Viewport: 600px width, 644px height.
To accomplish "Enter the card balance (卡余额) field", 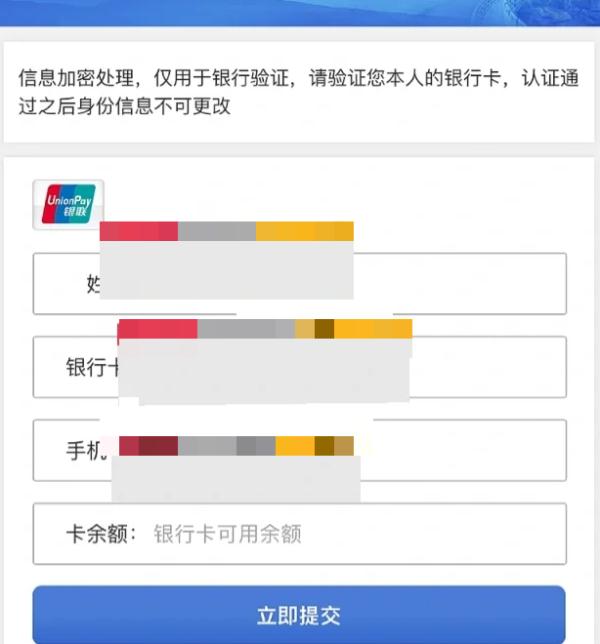I will coord(350,534).
